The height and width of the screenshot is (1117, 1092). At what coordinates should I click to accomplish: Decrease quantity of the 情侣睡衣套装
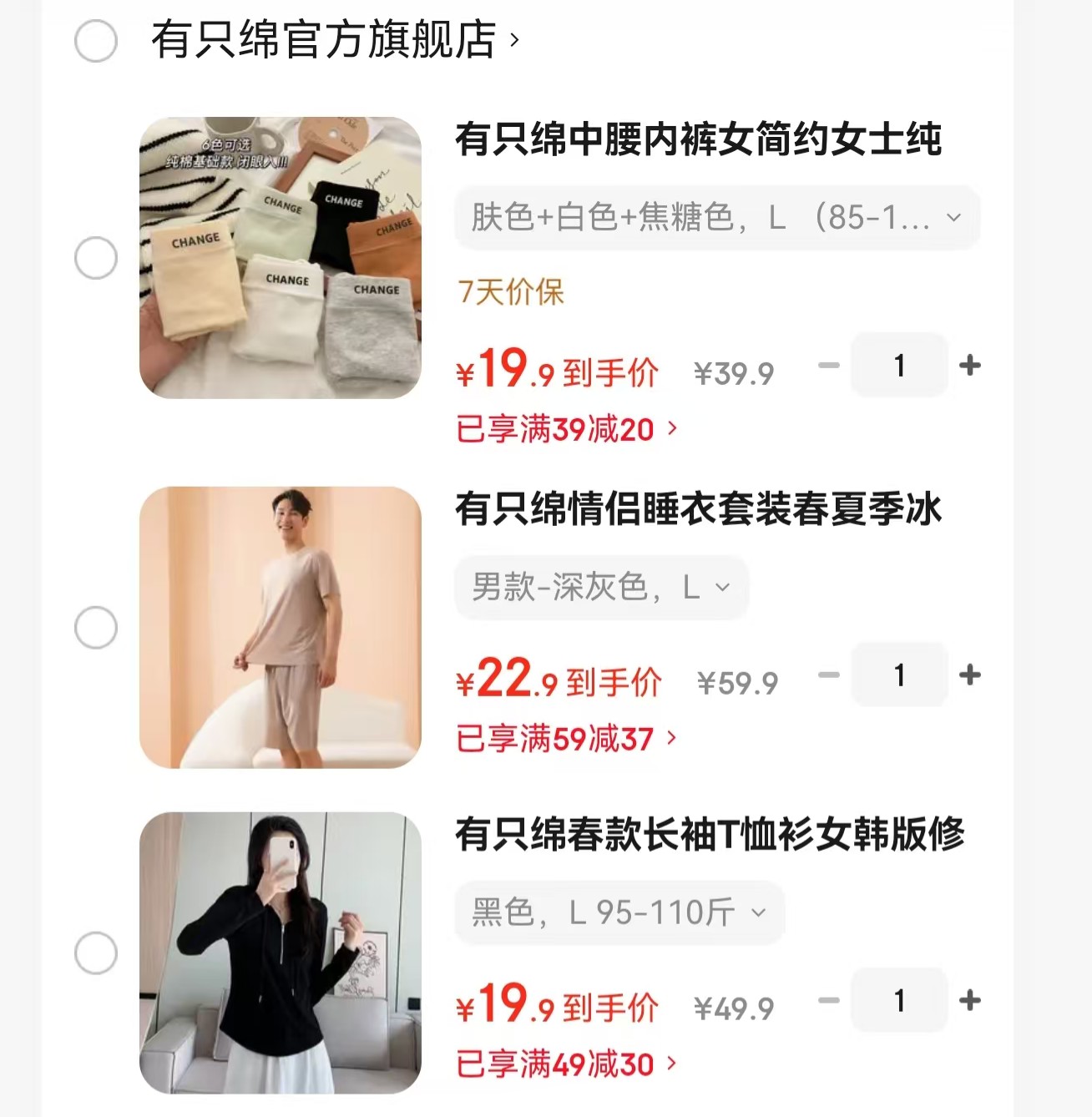(828, 675)
